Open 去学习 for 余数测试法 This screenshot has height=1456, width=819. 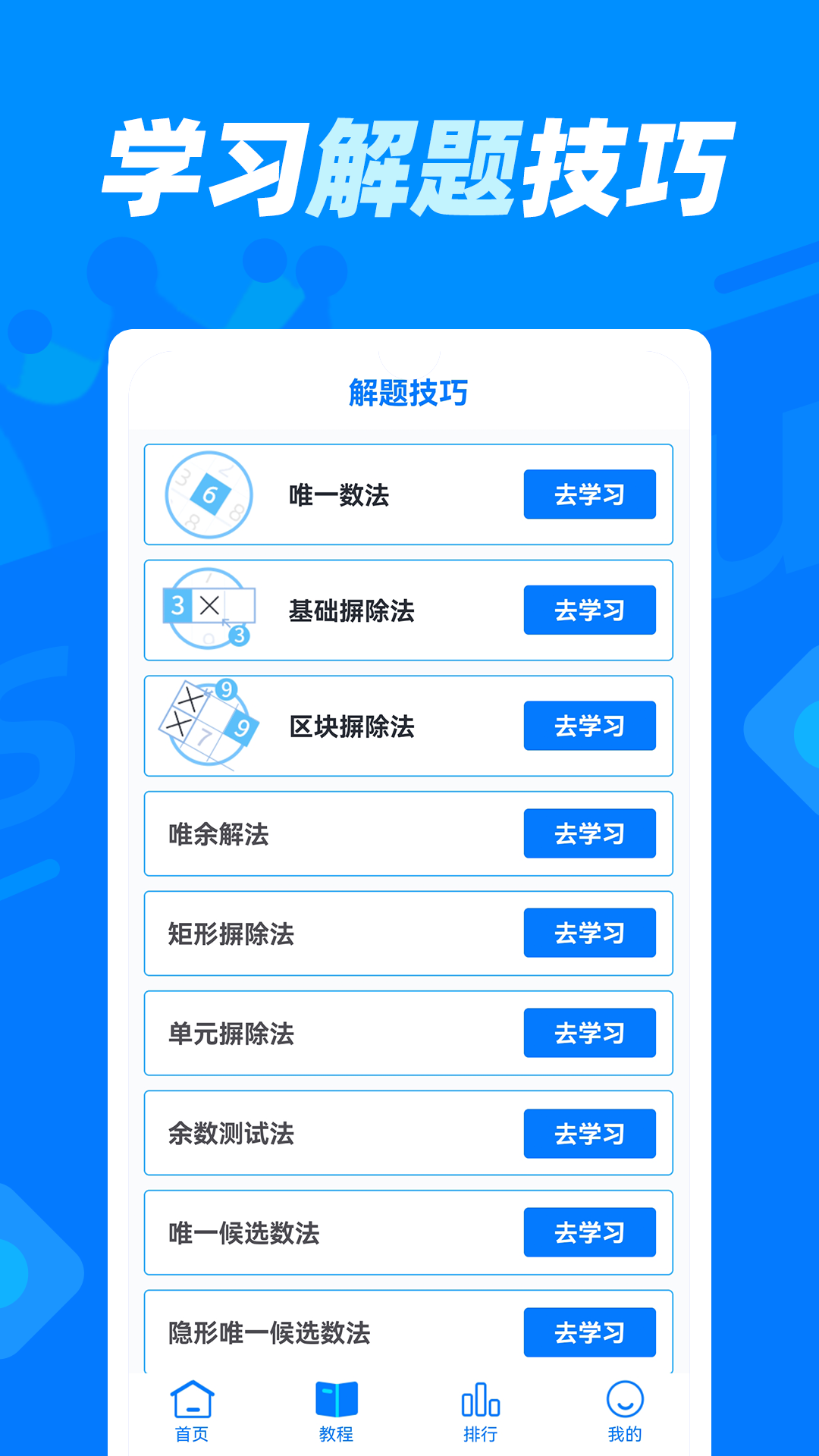(589, 1134)
